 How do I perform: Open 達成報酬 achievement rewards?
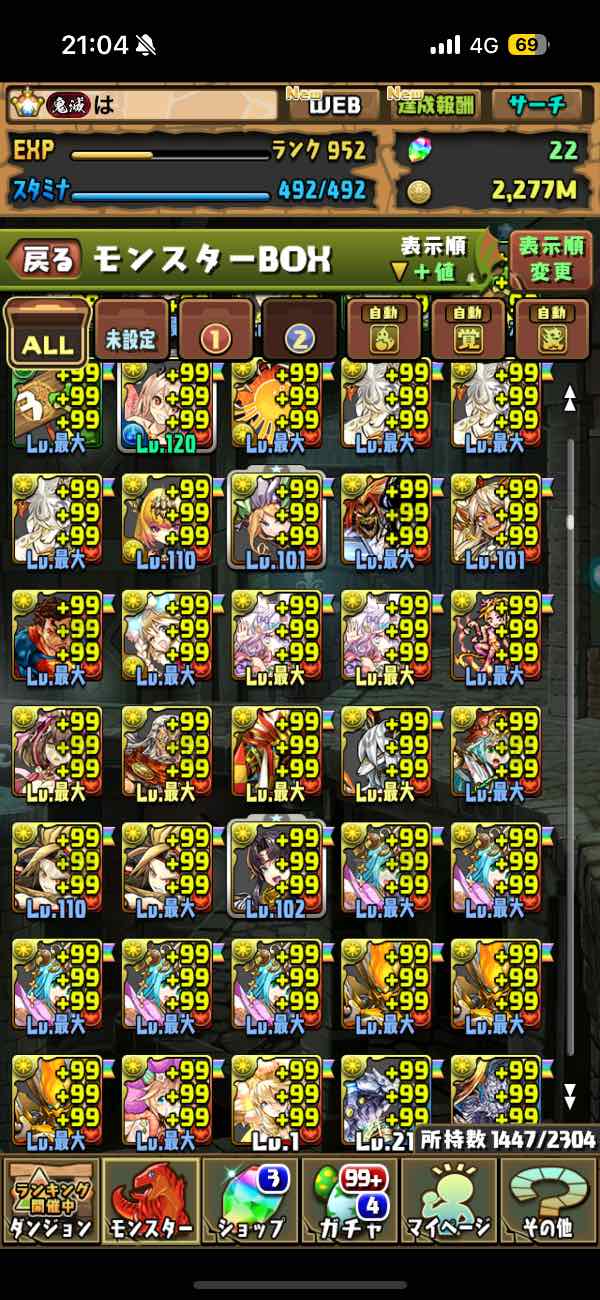438,104
